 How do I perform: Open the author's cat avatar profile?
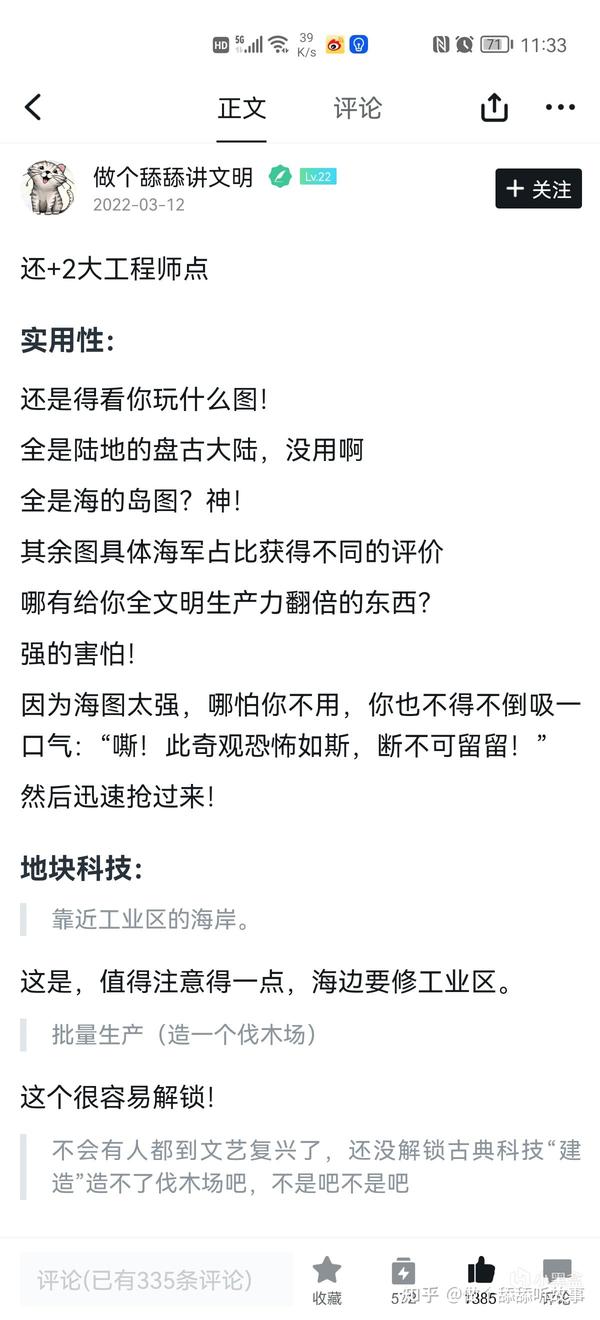coord(48,187)
